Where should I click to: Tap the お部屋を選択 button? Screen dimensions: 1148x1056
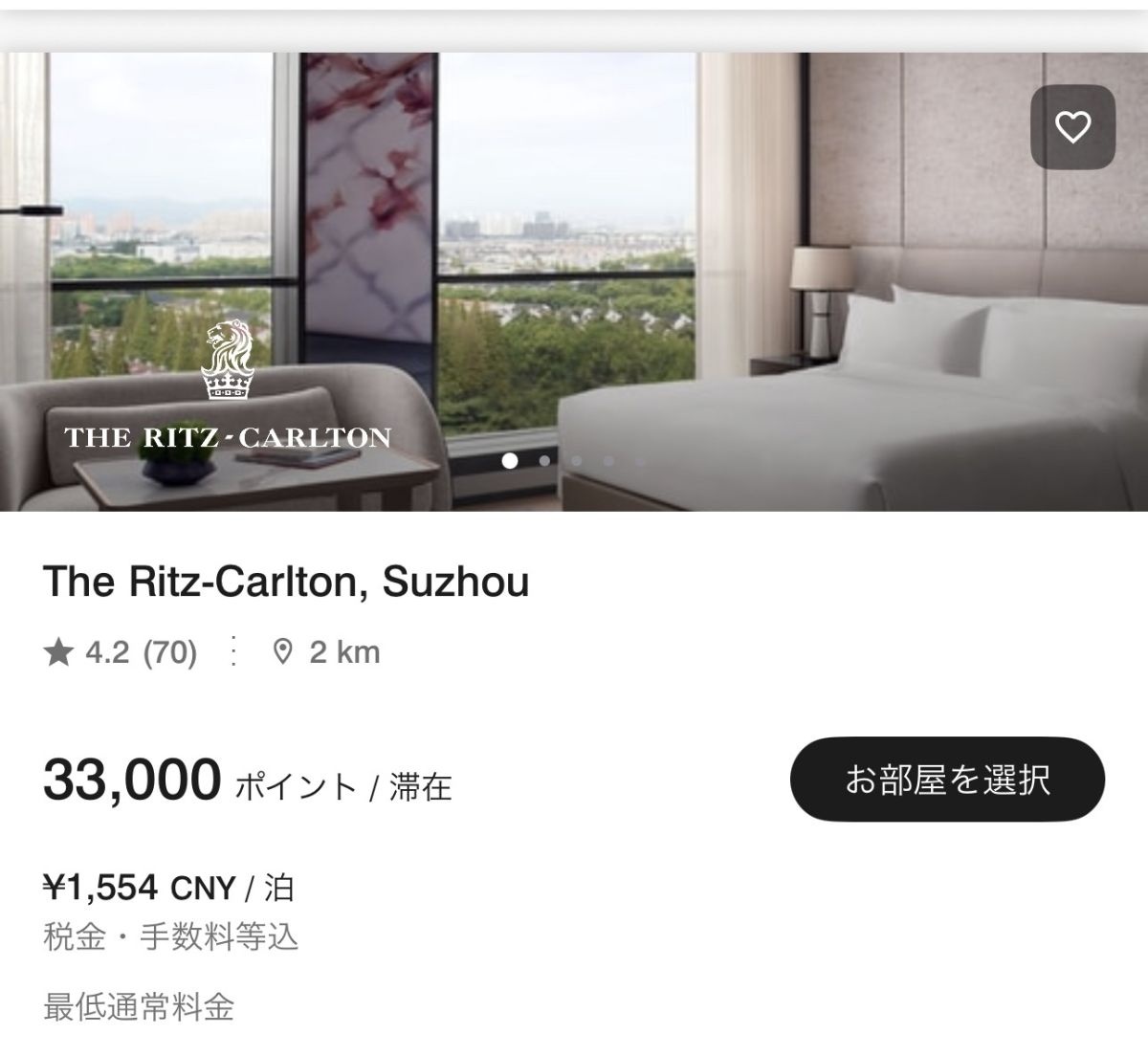[x=947, y=779]
